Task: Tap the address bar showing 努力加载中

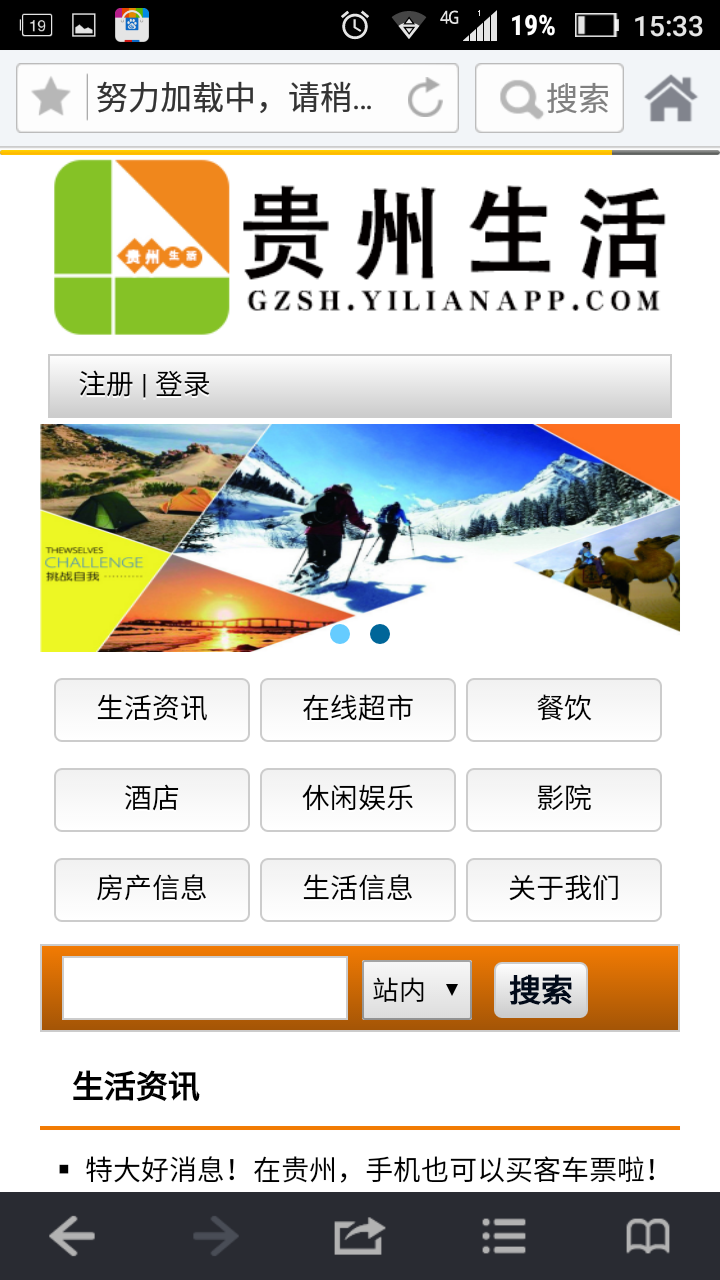Action: tap(240, 98)
